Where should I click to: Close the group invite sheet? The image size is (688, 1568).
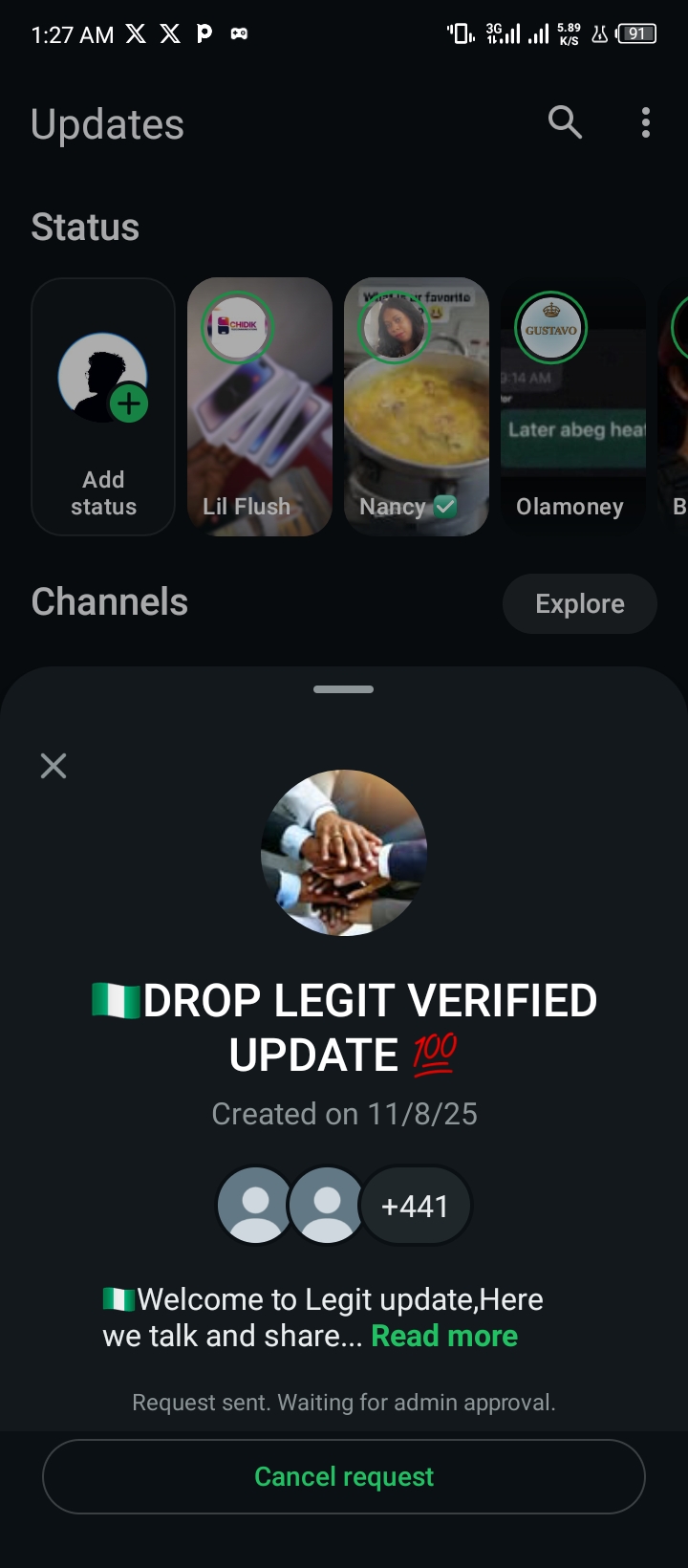pos(54,765)
